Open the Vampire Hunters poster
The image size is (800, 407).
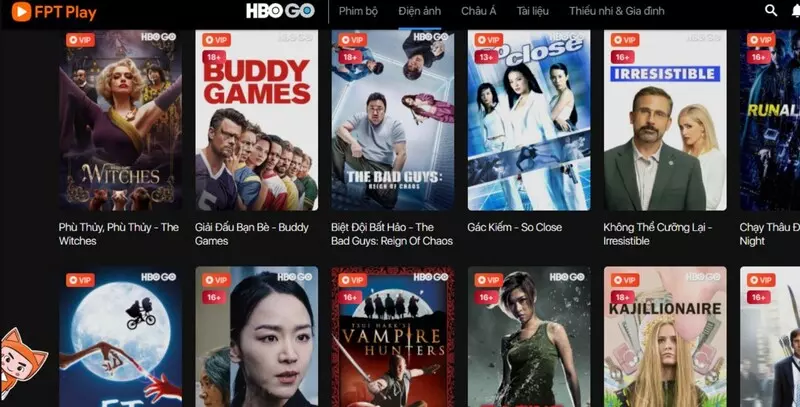(392, 338)
